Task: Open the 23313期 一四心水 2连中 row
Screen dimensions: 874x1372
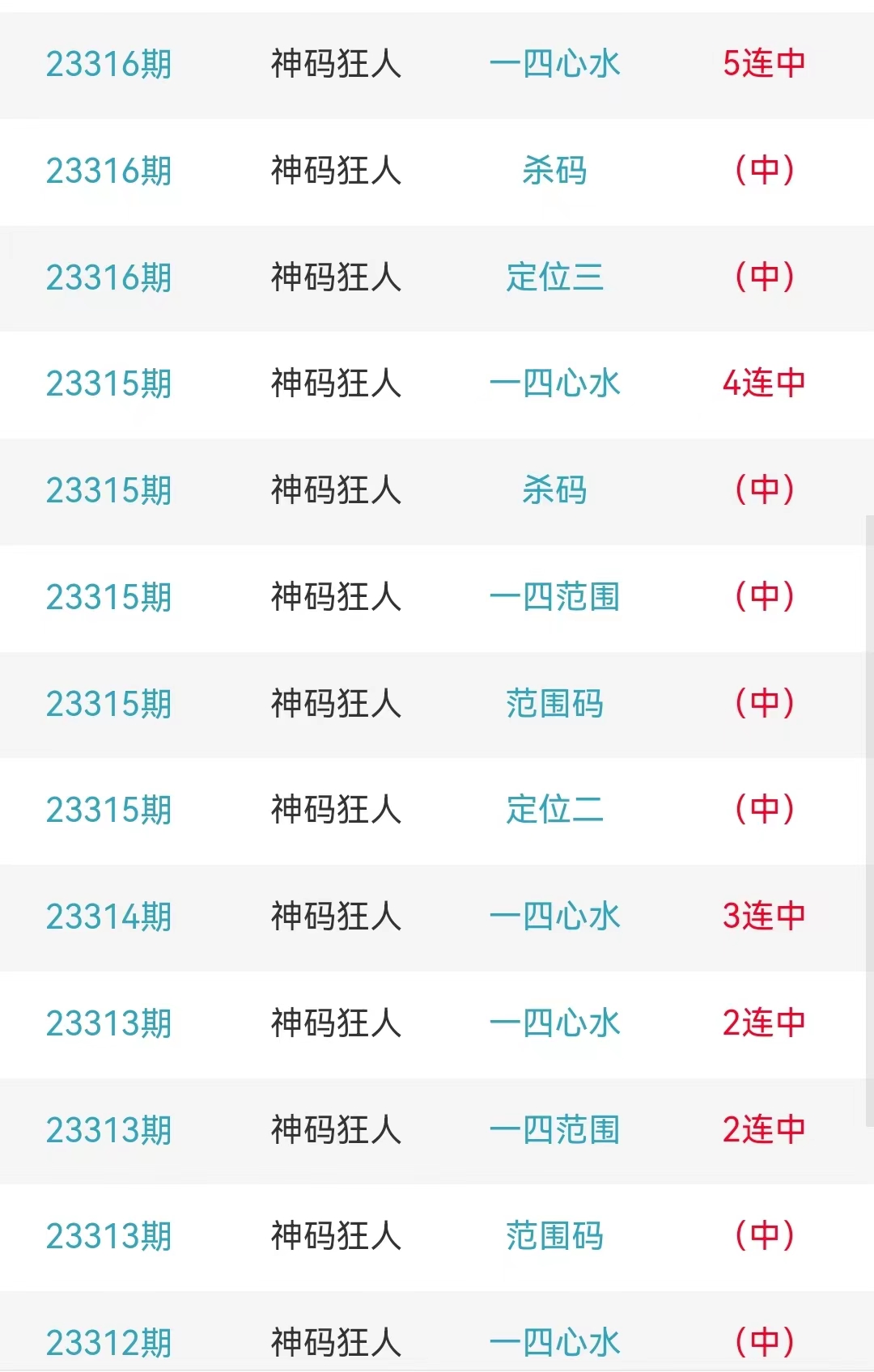Action: tap(554, 1023)
